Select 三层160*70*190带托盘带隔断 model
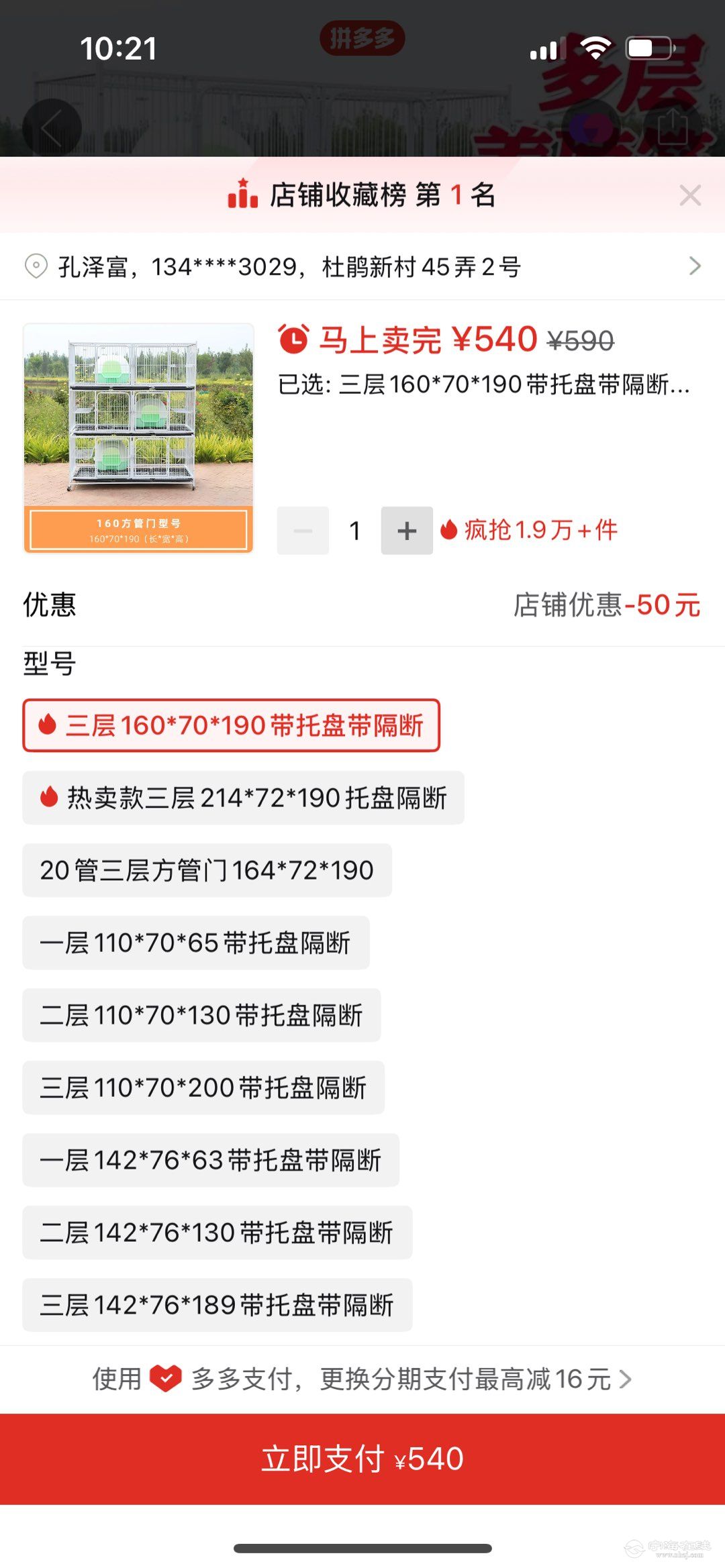 (232, 725)
